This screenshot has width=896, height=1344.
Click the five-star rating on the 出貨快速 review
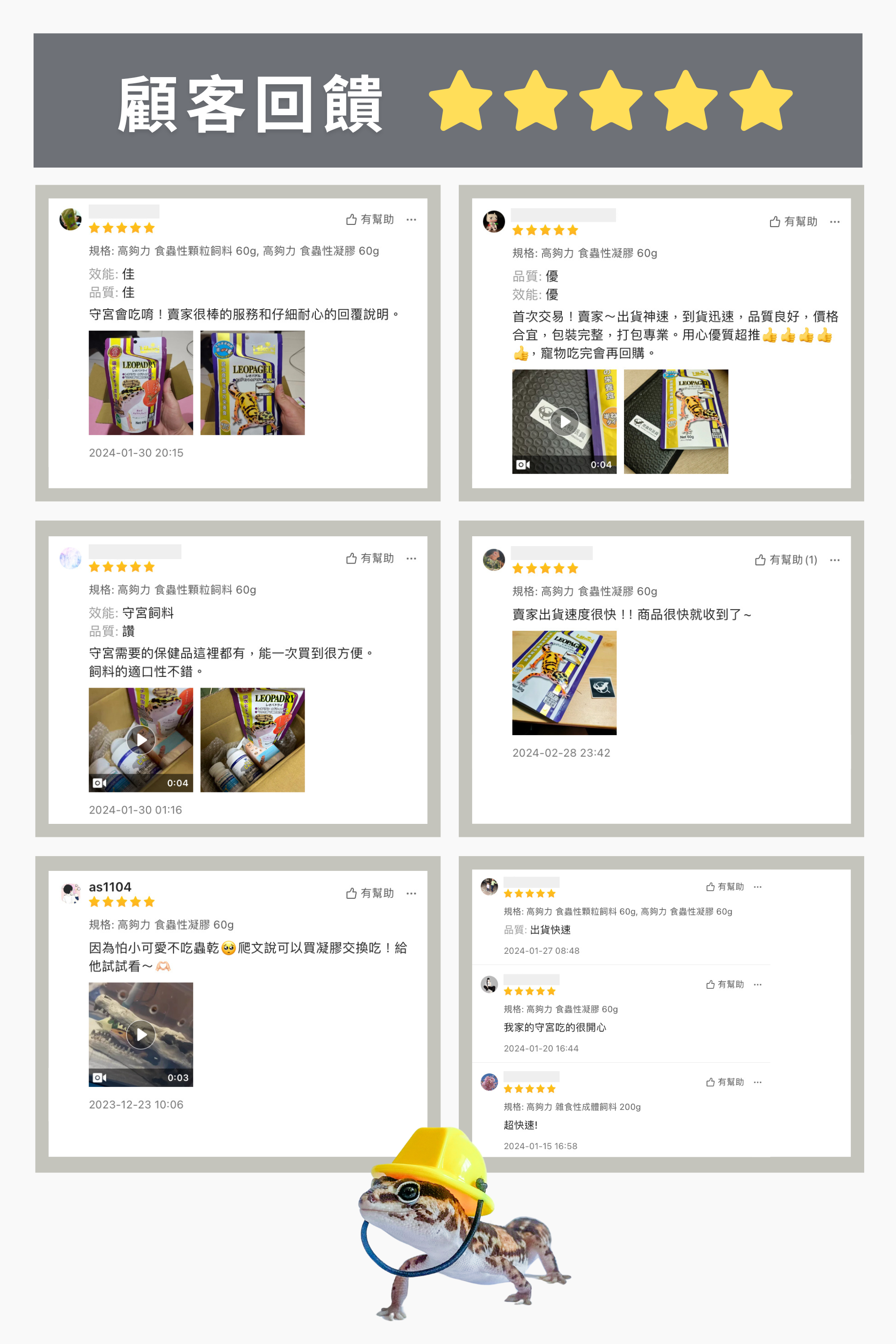point(529,893)
